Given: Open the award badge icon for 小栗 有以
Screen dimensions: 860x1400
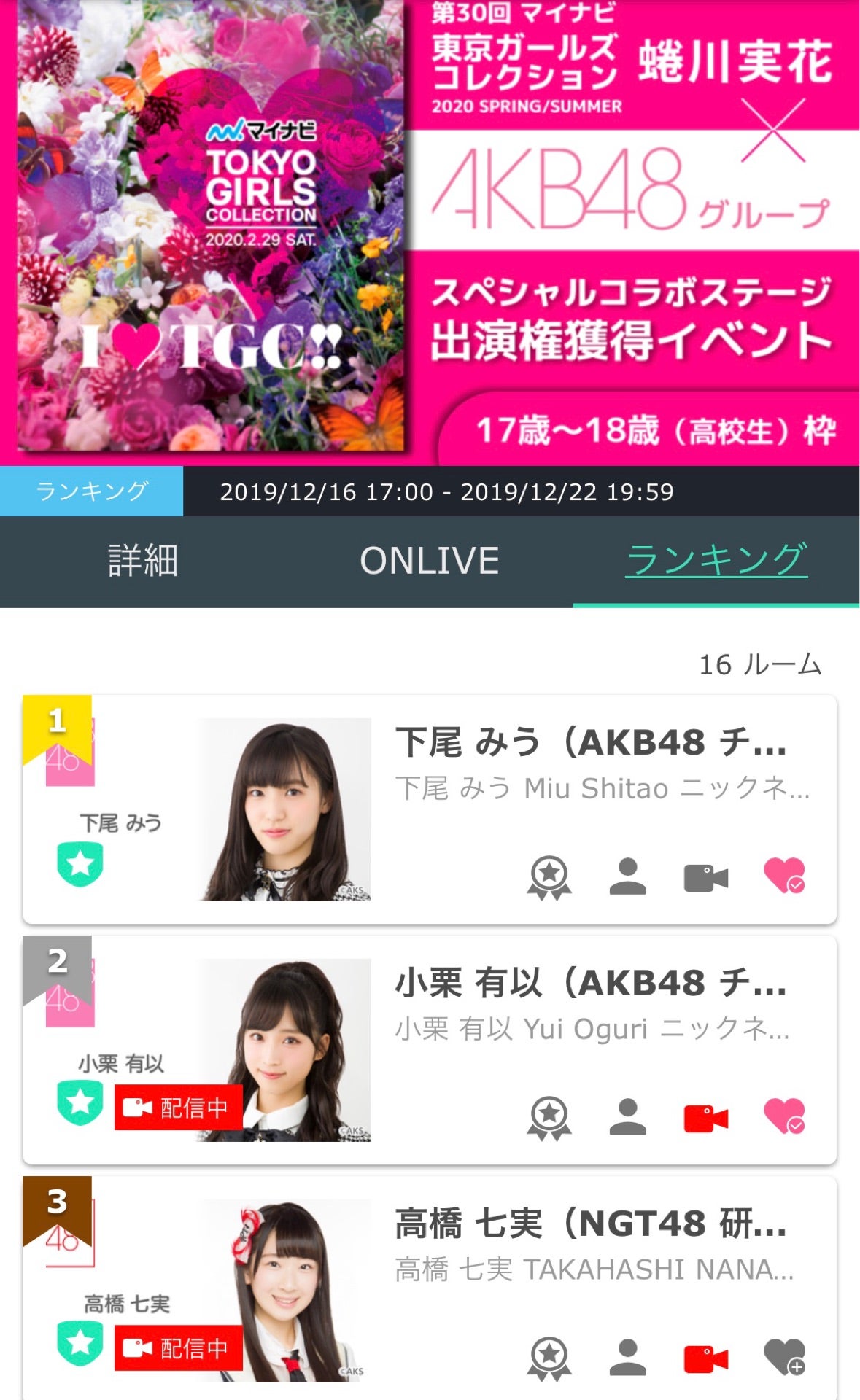Looking at the screenshot, I should point(549,1118).
